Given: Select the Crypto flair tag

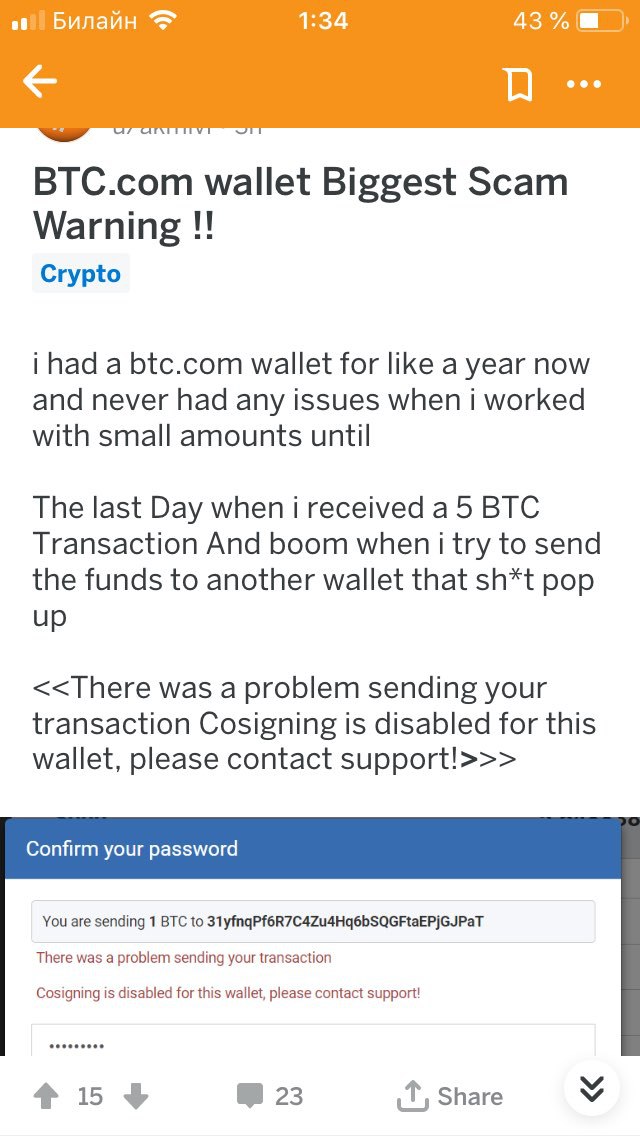Looking at the screenshot, I should point(80,274).
